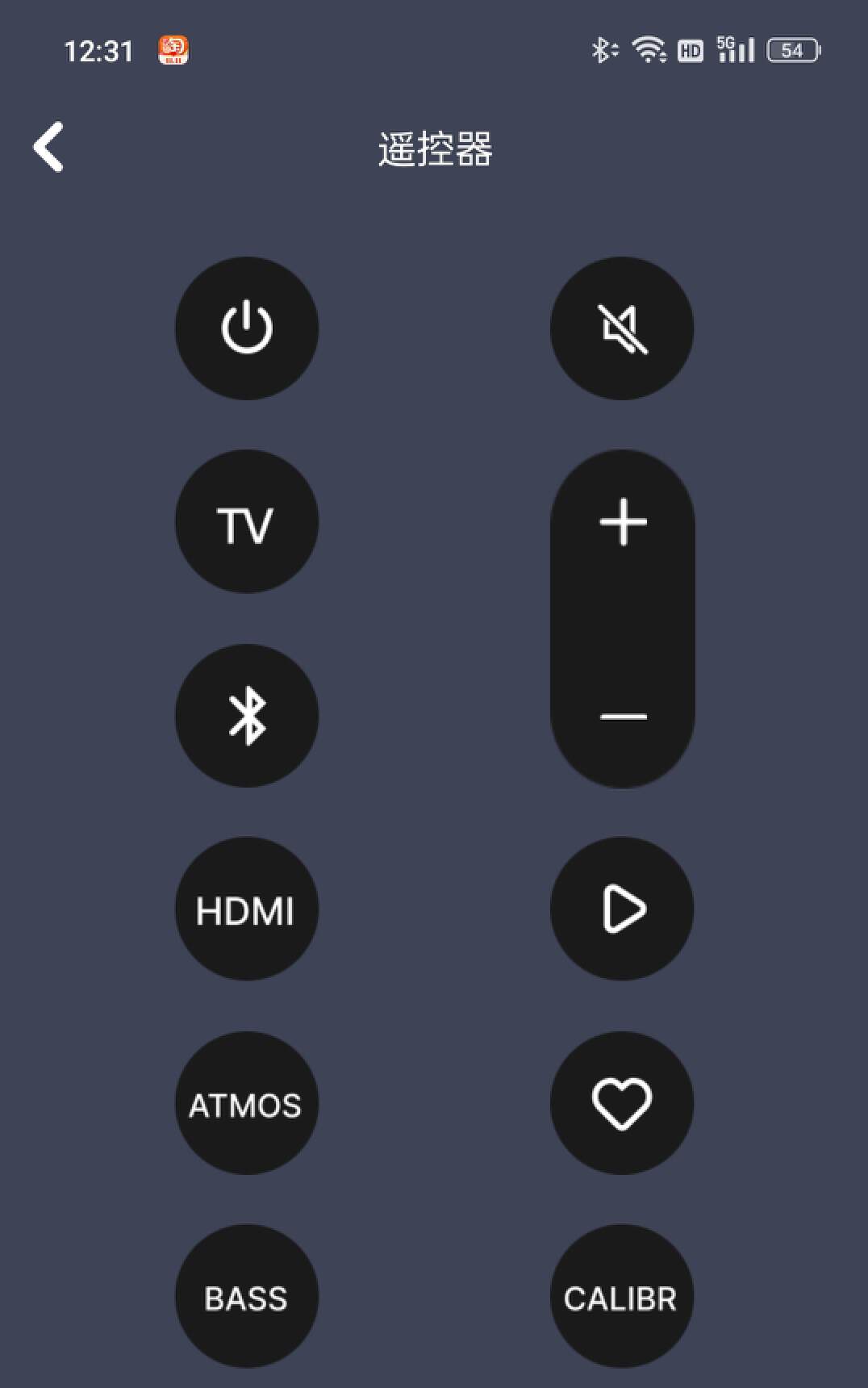Go back from the remote control screen
The width and height of the screenshot is (868, 1388).
click(x=48, y=147)
